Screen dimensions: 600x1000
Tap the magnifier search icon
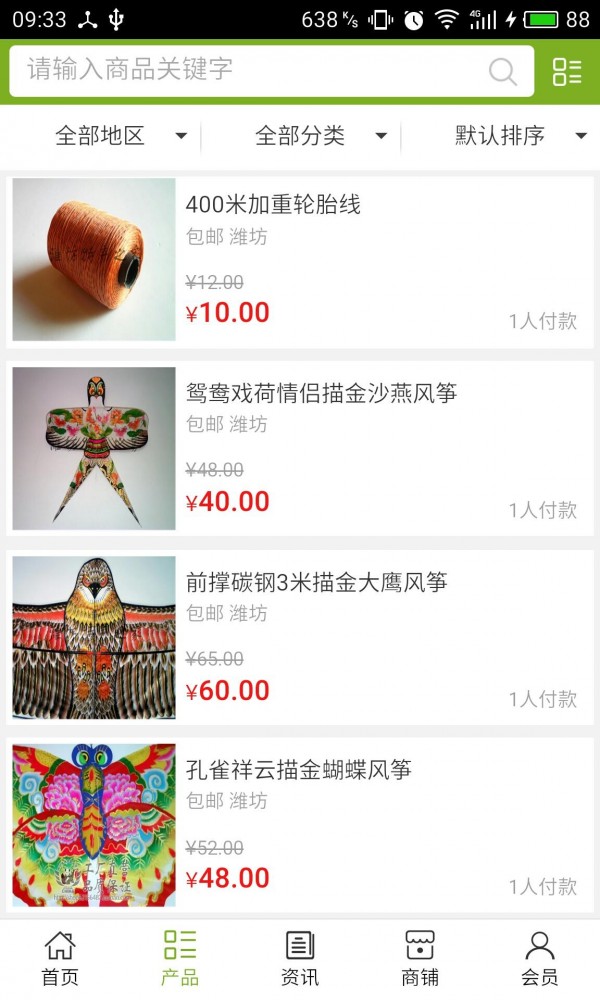pos(502,72)
